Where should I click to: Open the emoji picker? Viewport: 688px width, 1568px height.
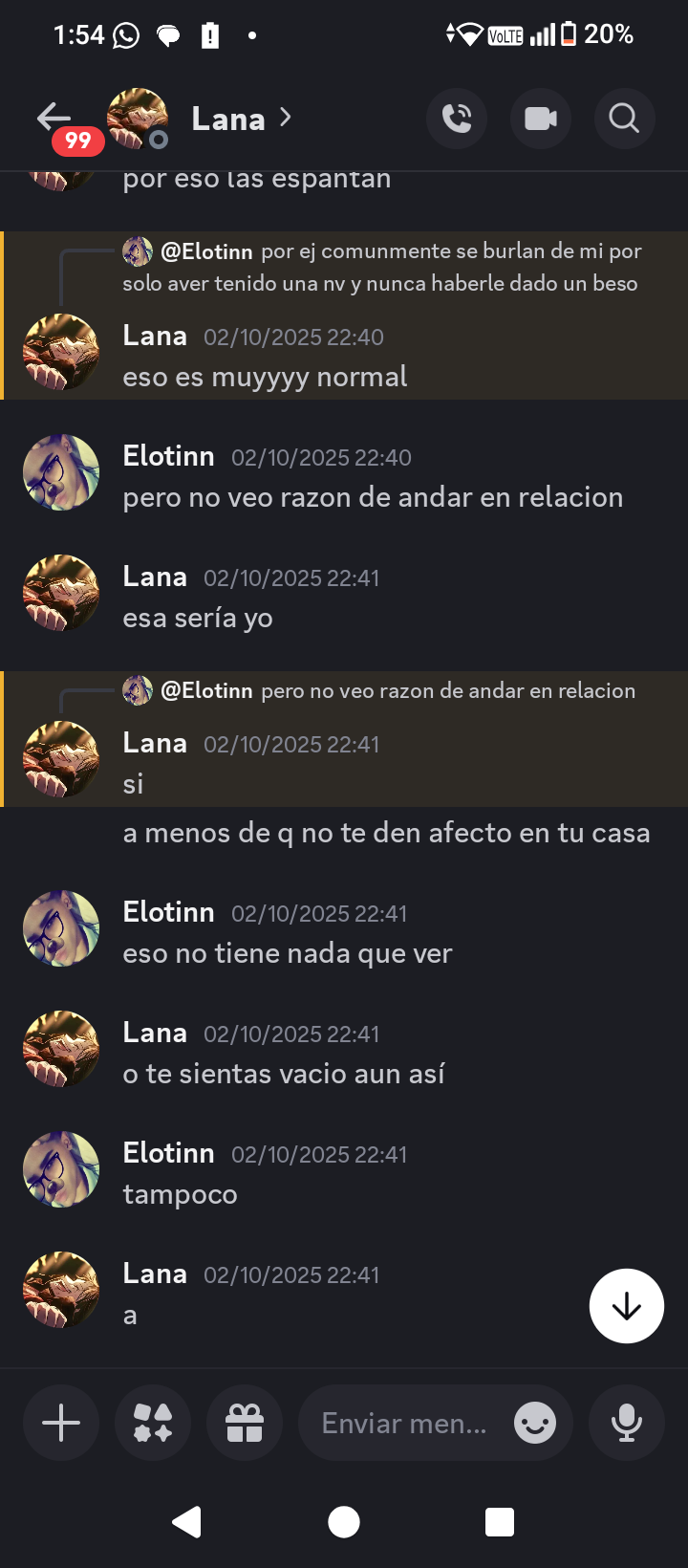(535, 1423)
